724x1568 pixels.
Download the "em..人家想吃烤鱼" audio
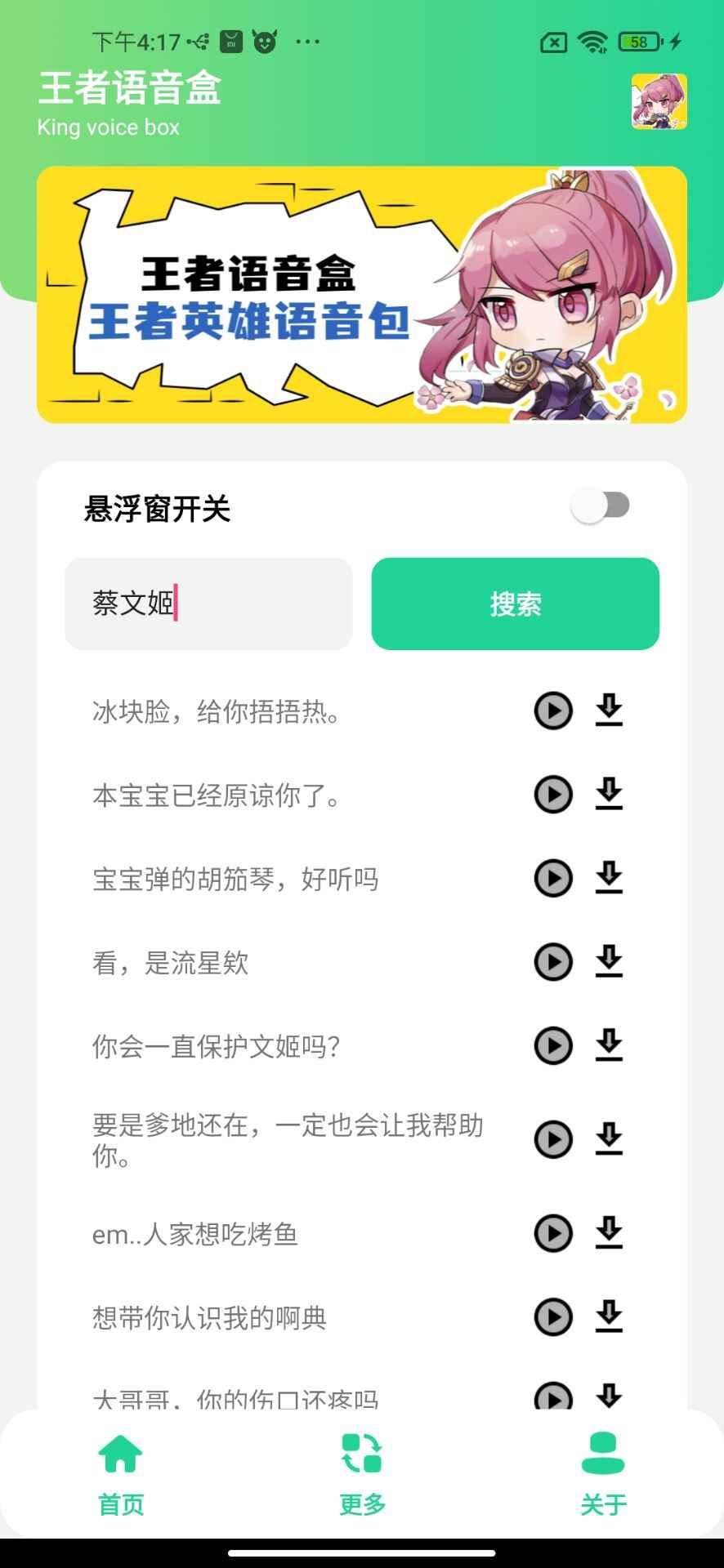pos(610,1234)
